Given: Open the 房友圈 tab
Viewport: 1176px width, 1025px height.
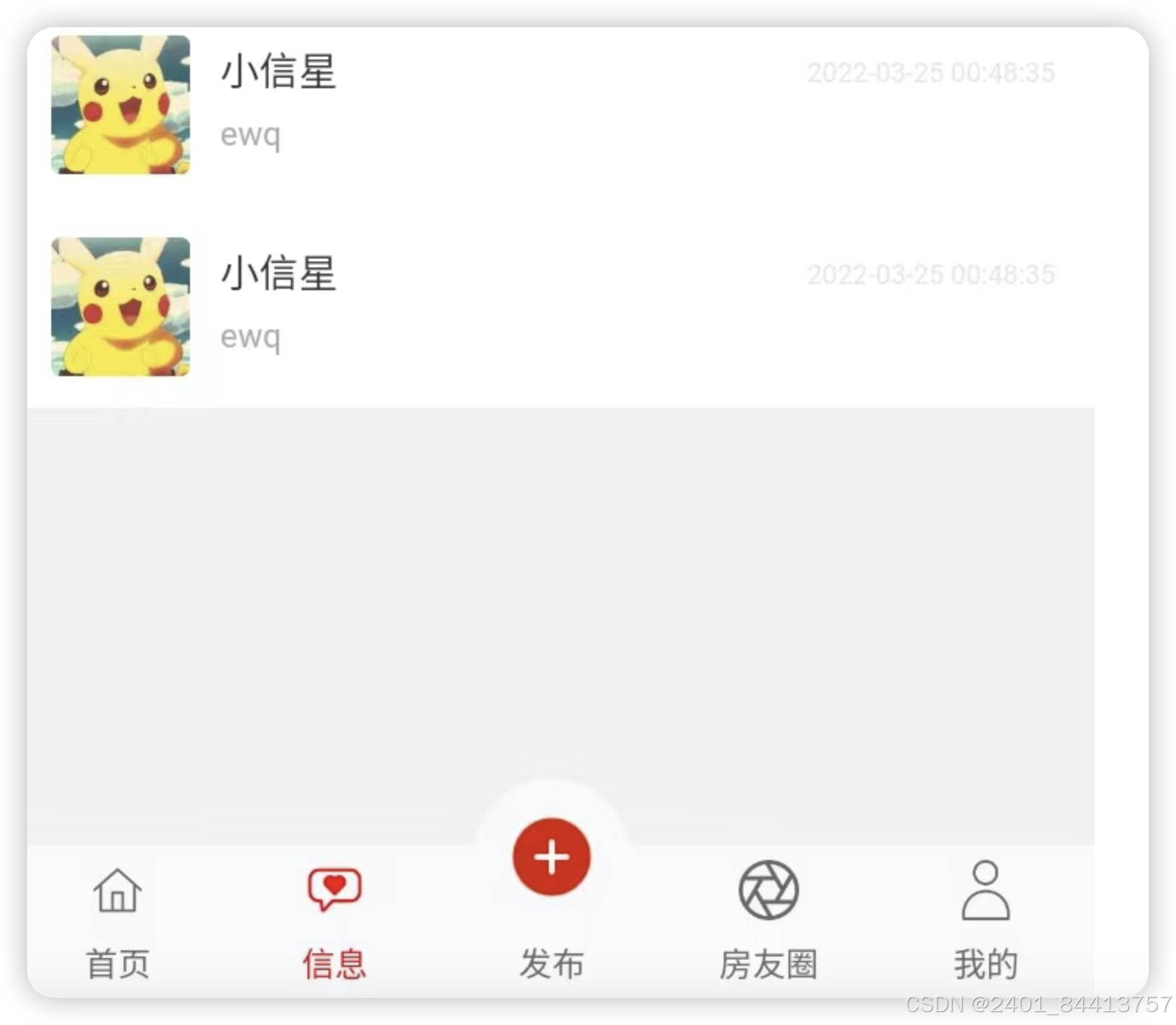Looking at the screenshot, I should point(768,919).
